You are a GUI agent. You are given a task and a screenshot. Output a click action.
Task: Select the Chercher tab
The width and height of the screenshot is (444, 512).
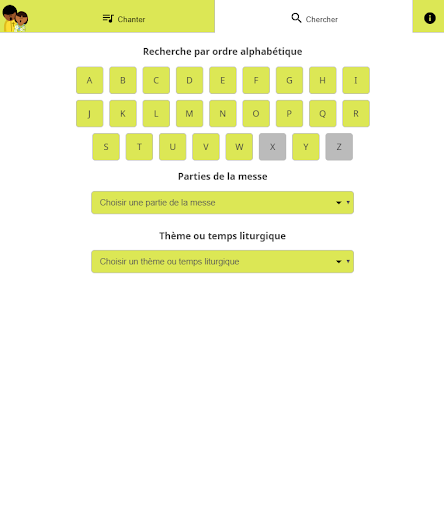(x=314, y=19)
